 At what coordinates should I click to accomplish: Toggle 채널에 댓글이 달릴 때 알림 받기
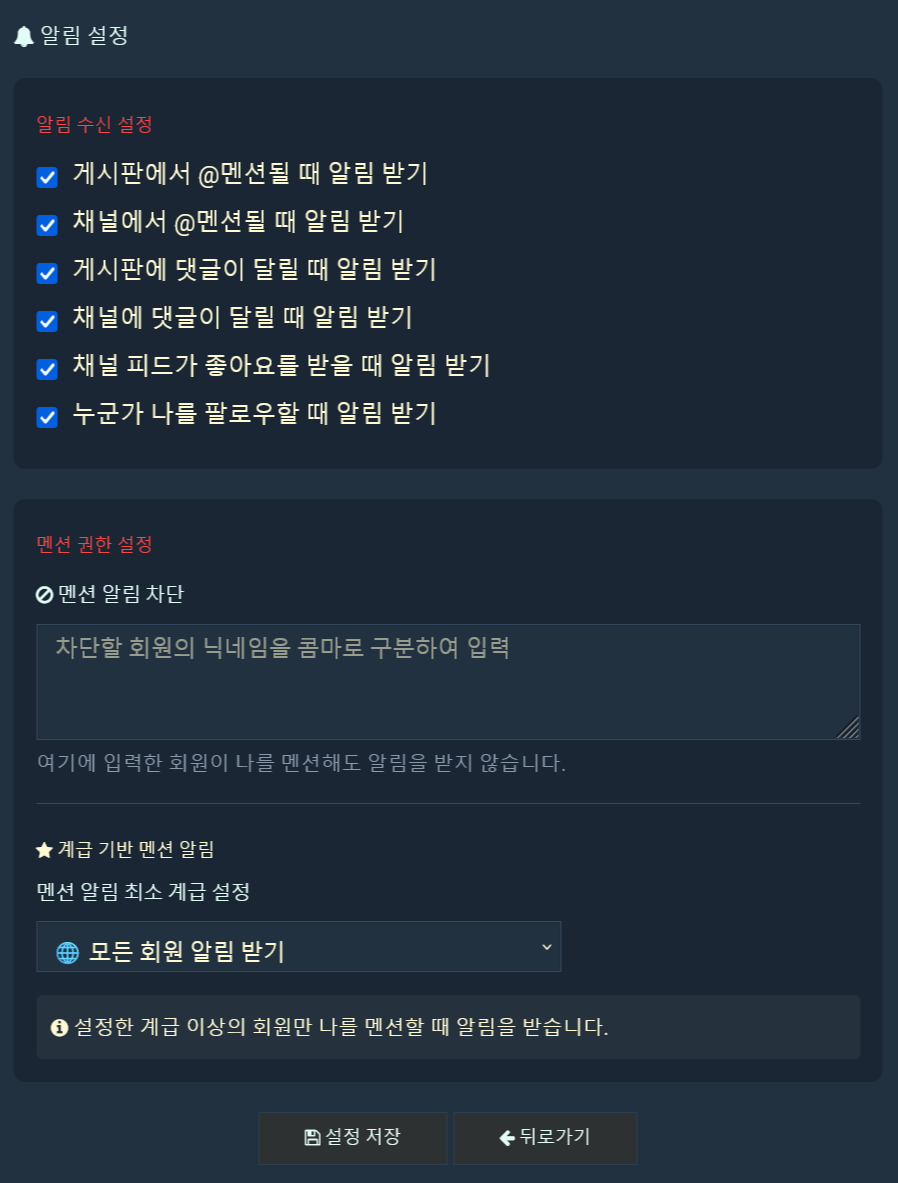[47, 321]
